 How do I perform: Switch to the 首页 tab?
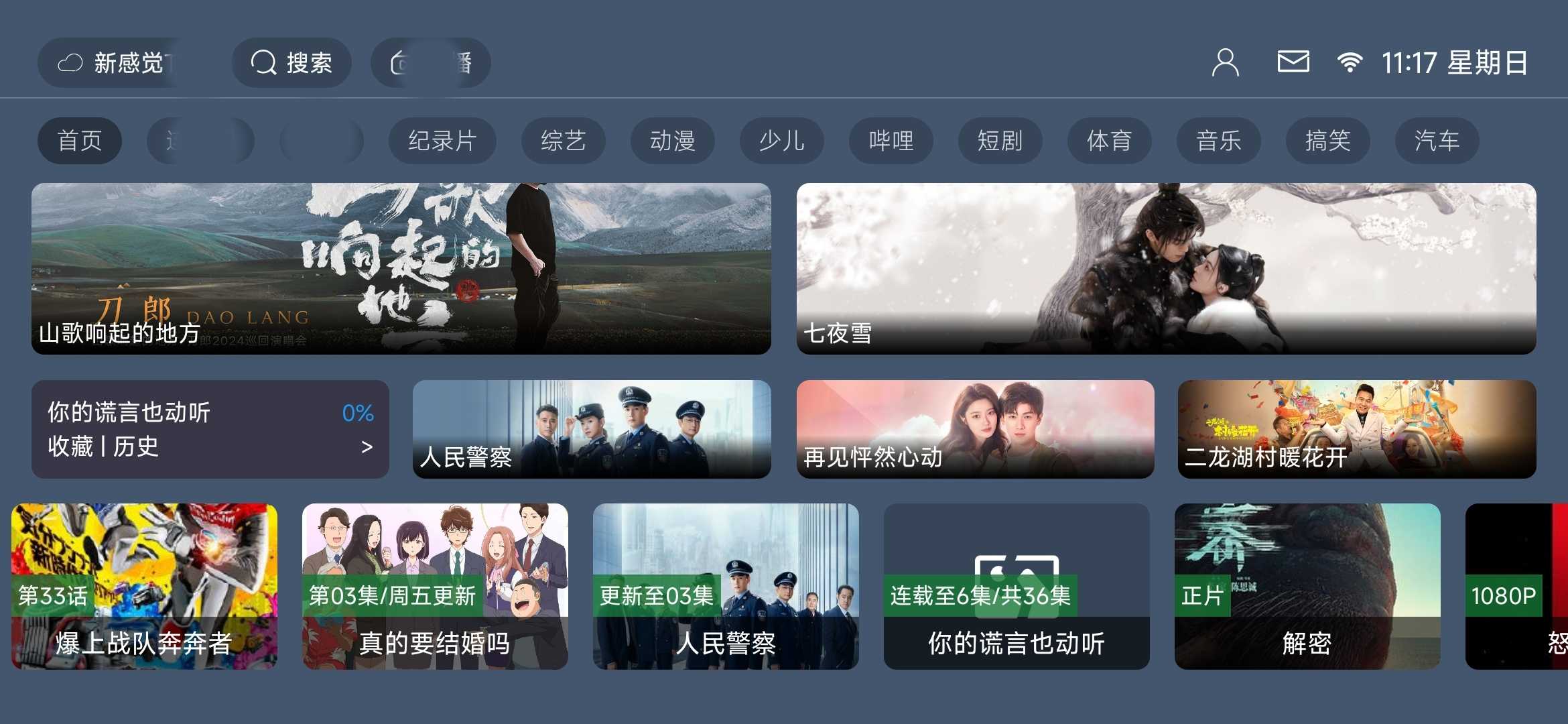pos(80,141)
